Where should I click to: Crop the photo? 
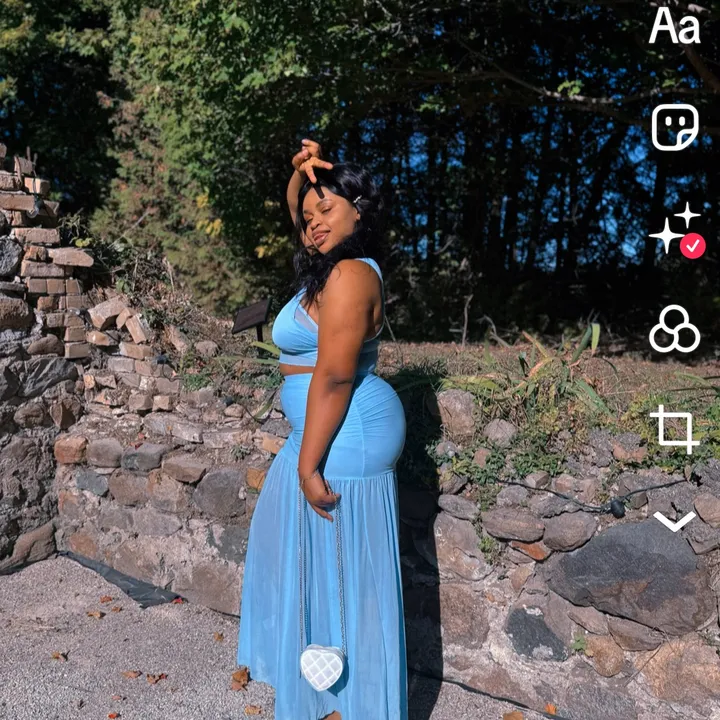[674, 429]
